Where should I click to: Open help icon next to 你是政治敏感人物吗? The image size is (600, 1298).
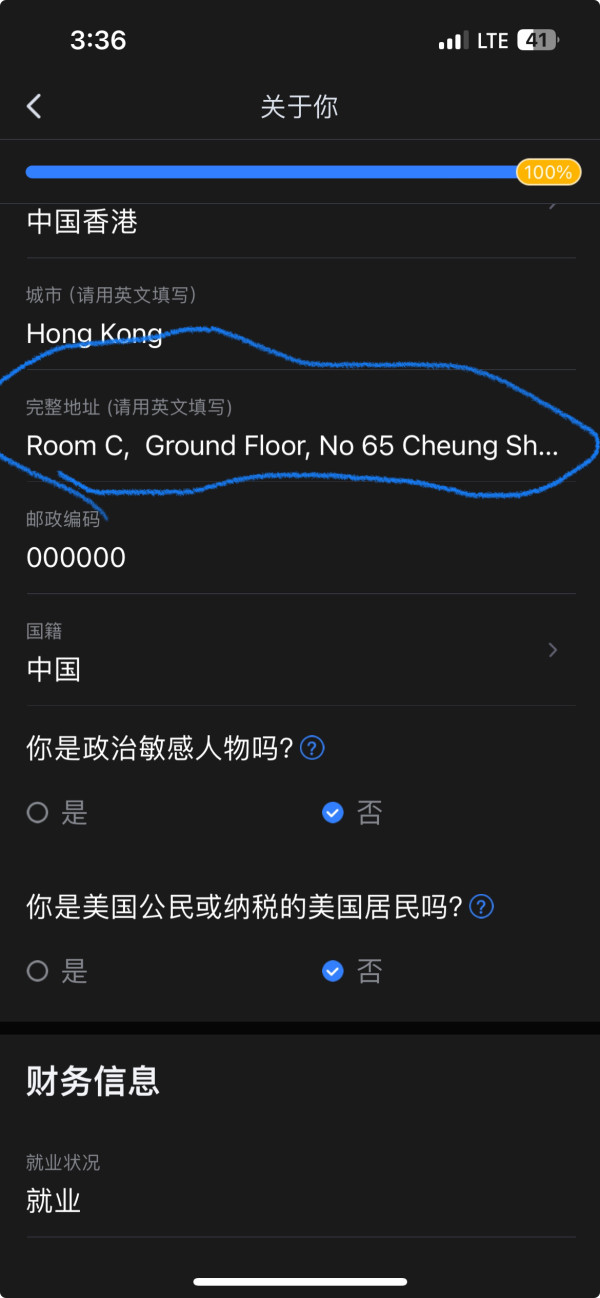(313, 748)
